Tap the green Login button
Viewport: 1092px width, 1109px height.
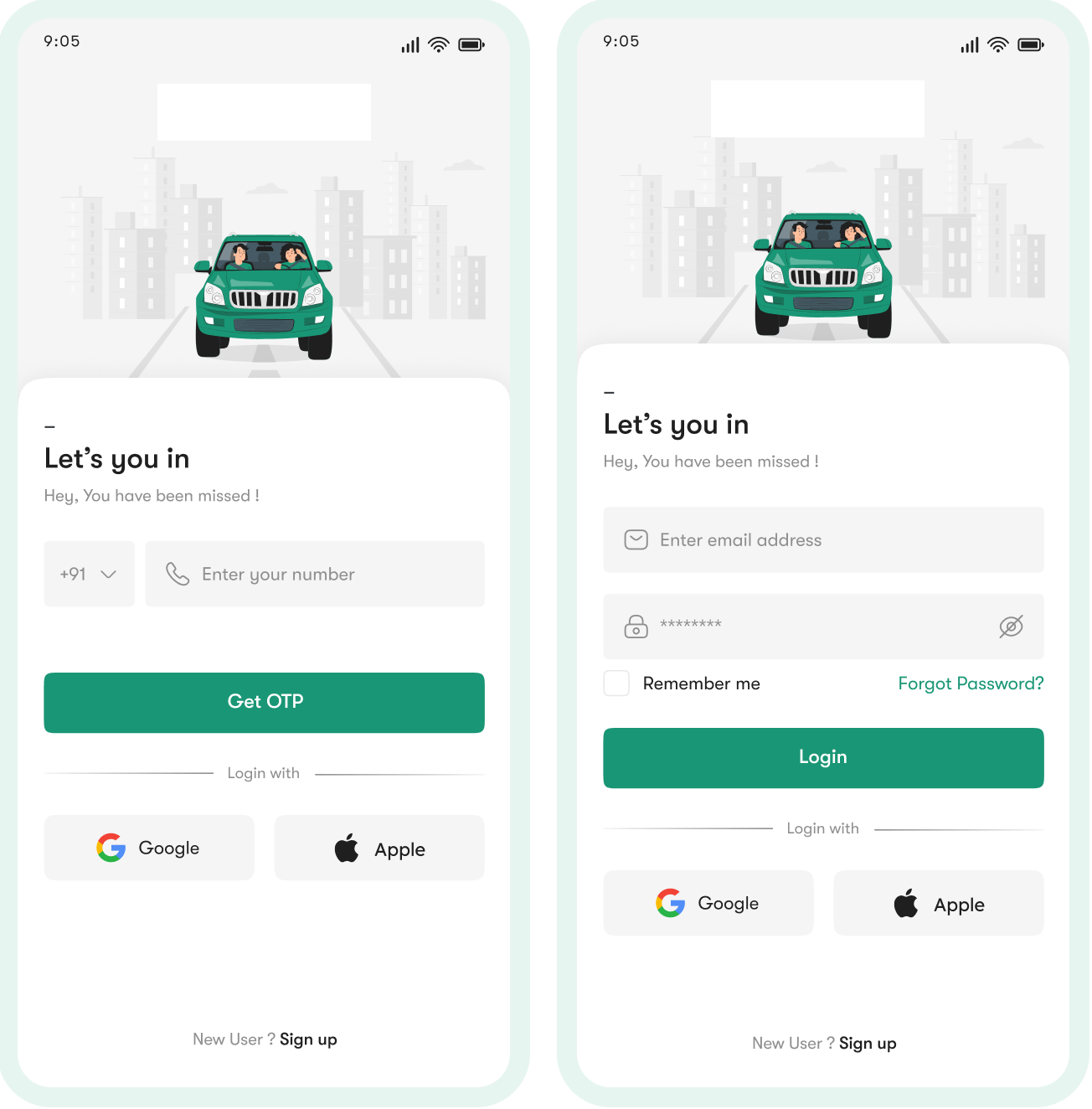(823, 757)
